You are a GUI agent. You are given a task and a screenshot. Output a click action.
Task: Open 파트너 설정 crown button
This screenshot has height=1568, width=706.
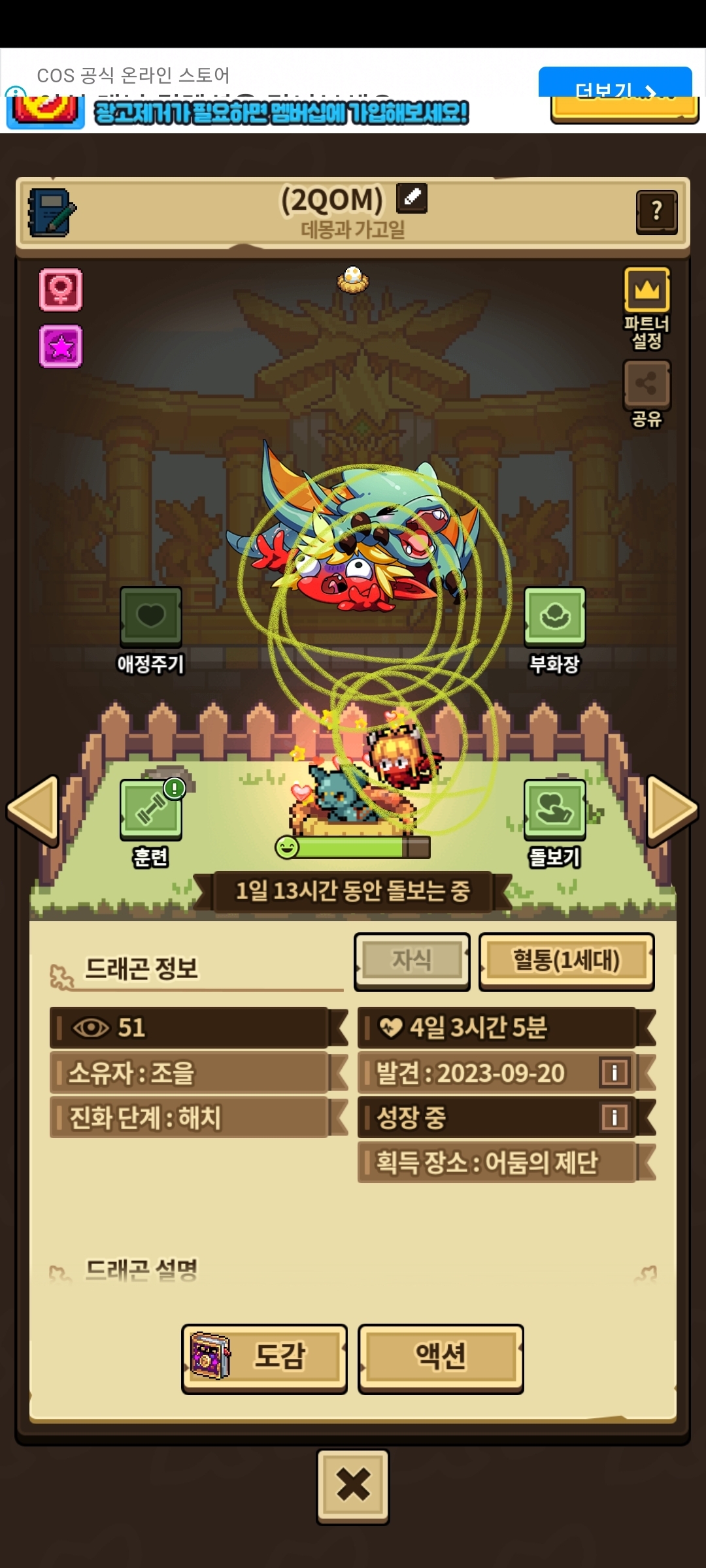coord(647,291)
